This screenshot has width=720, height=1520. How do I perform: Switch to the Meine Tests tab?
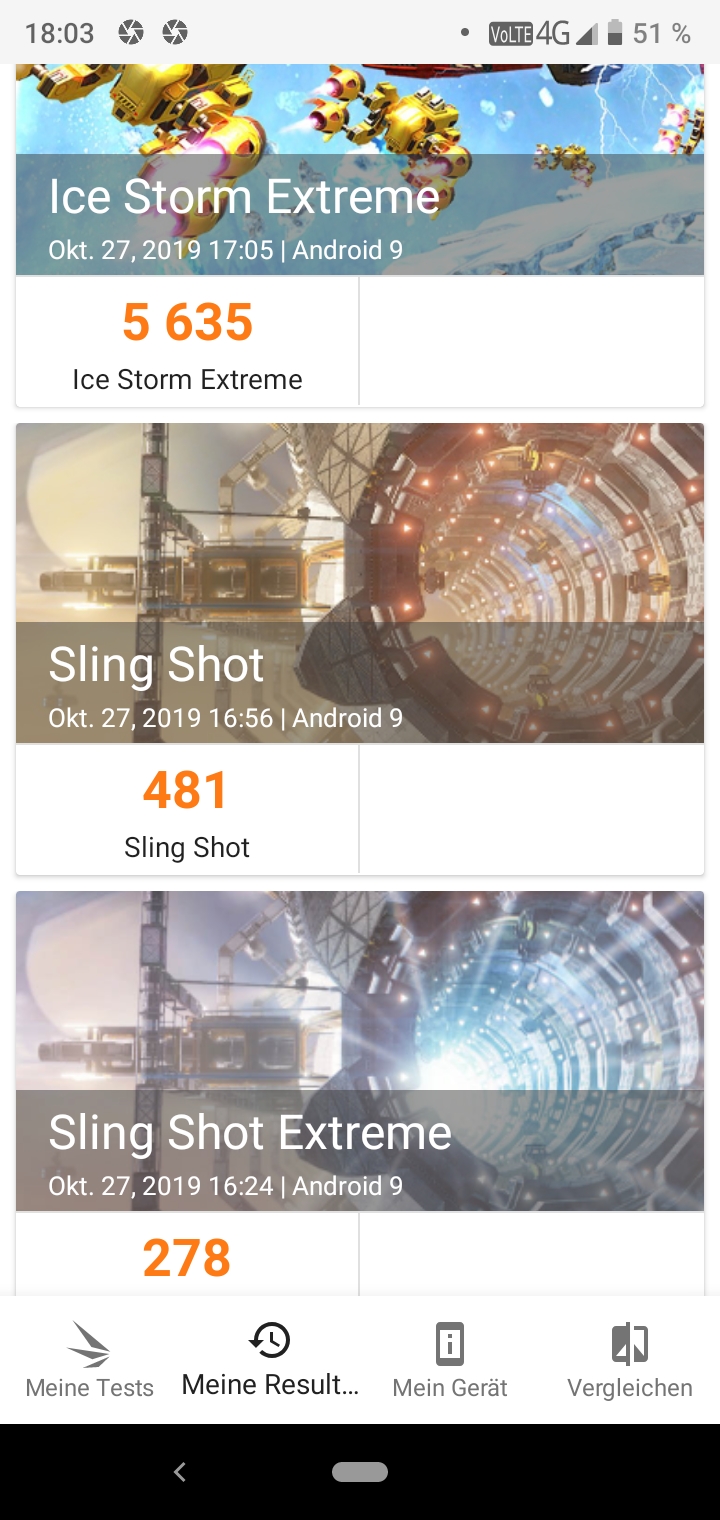90,1360
